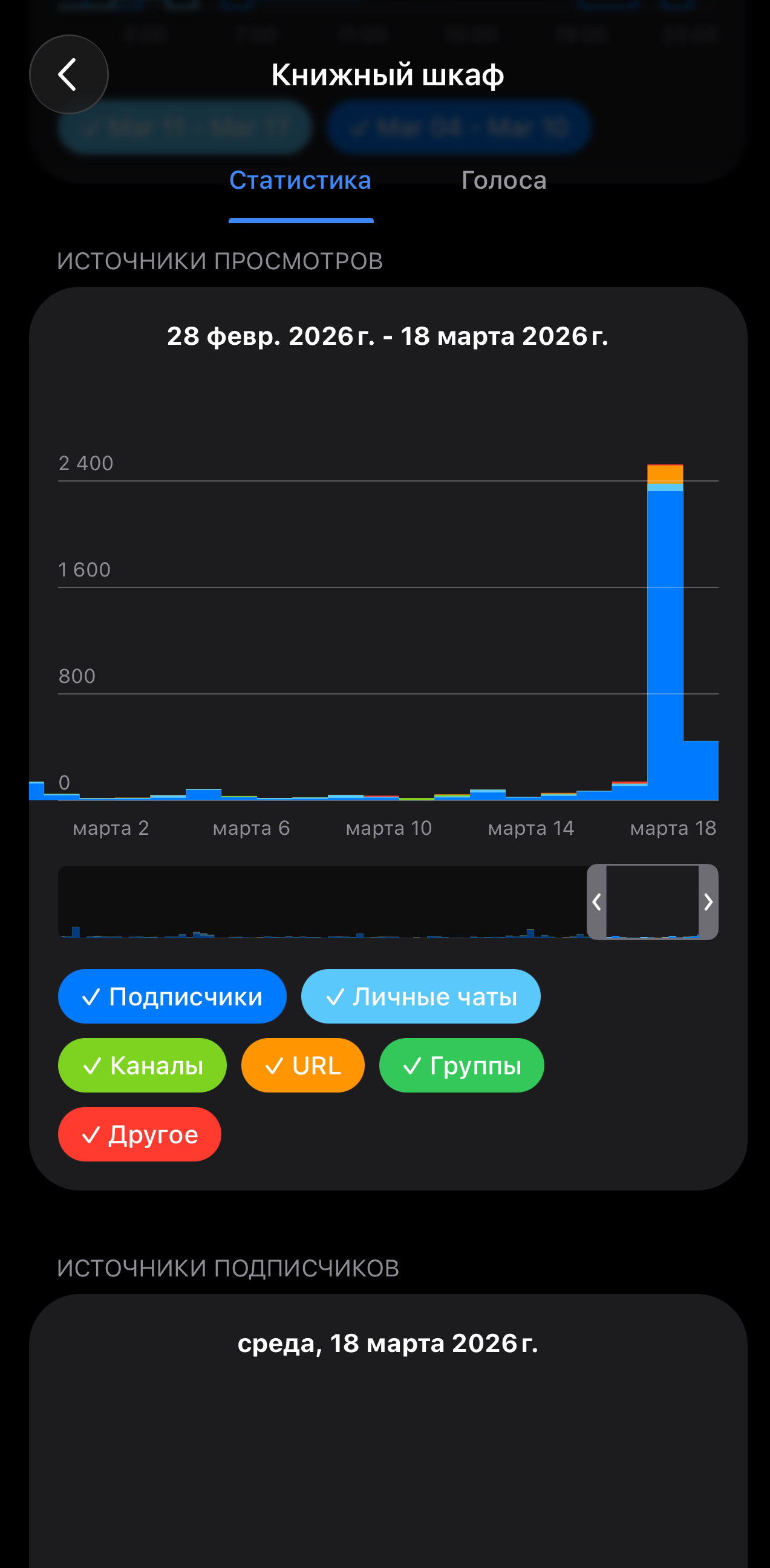The width and height of the screenshot is (770, 1568).
Task: Turn off the Другое source chip
Action: 139,1134
